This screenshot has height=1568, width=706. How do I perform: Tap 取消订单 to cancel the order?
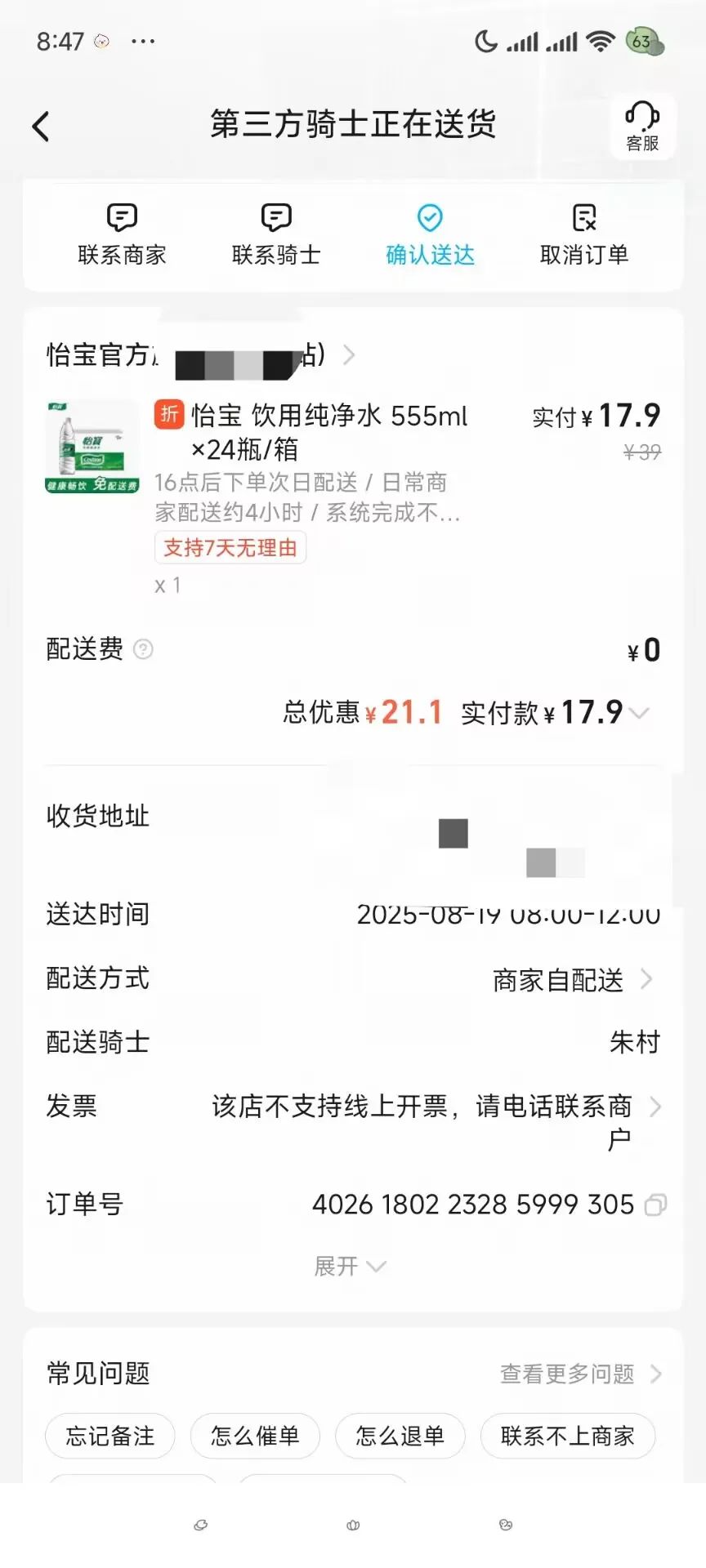tap(584, 235)
